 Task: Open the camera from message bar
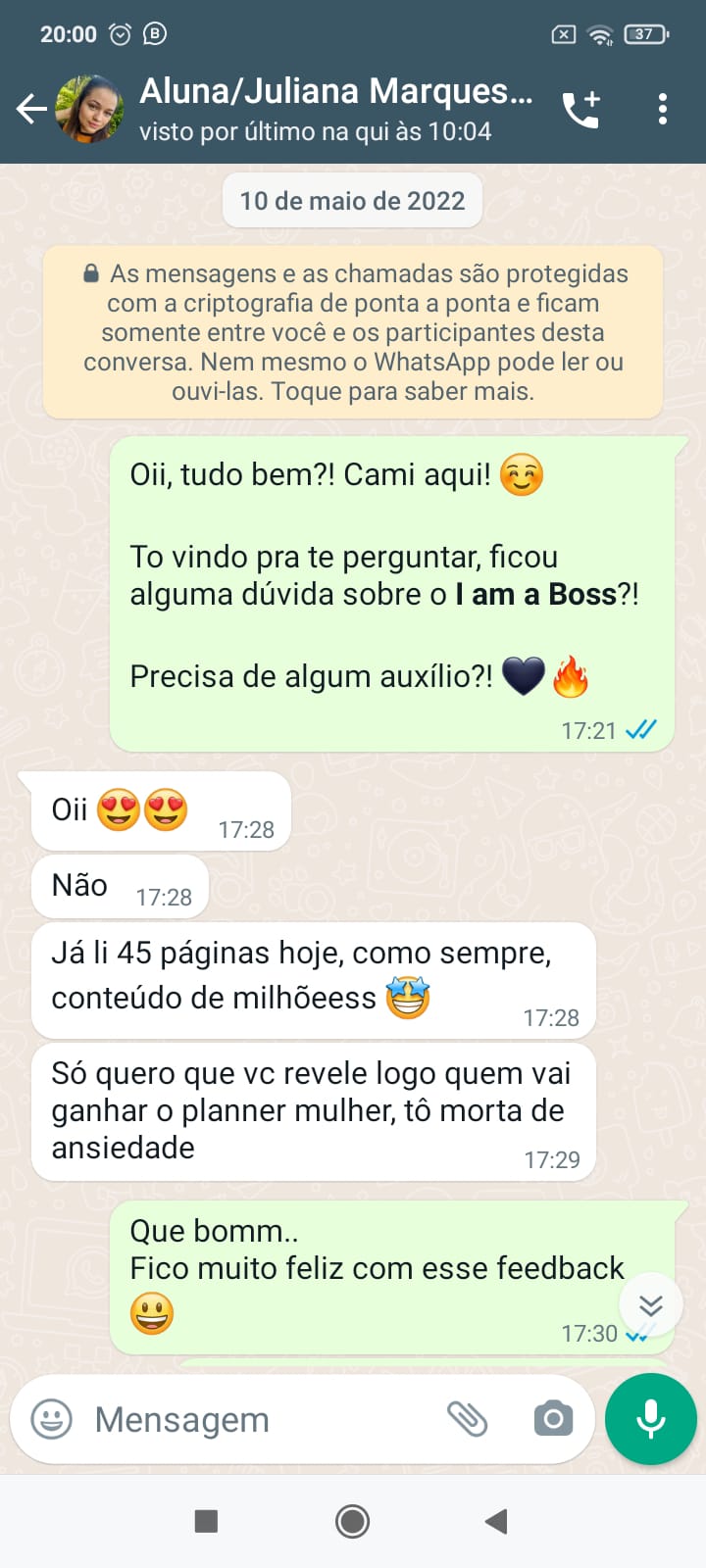click(553, 1418)
